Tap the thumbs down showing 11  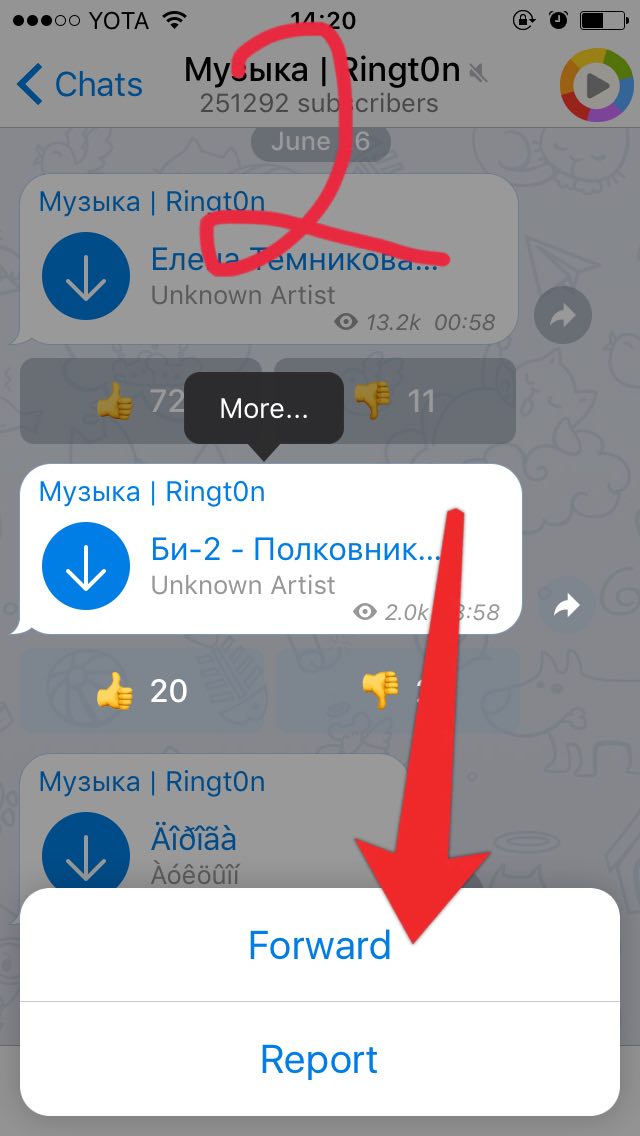tap(395, 401)
